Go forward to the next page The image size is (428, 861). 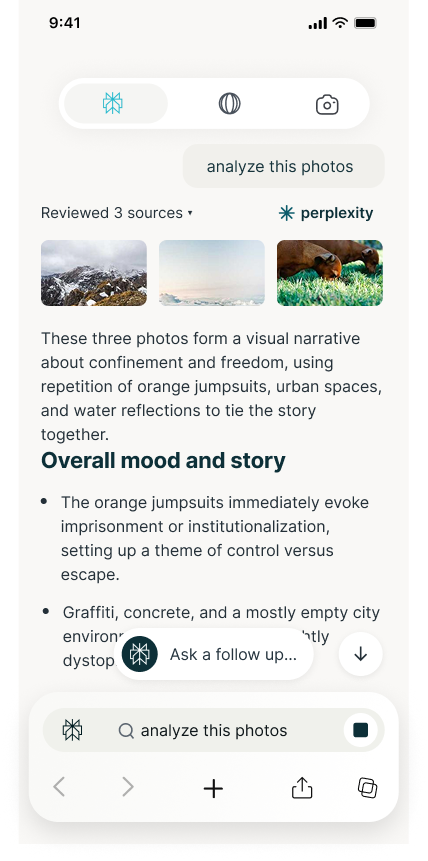(x=127, y=787)
